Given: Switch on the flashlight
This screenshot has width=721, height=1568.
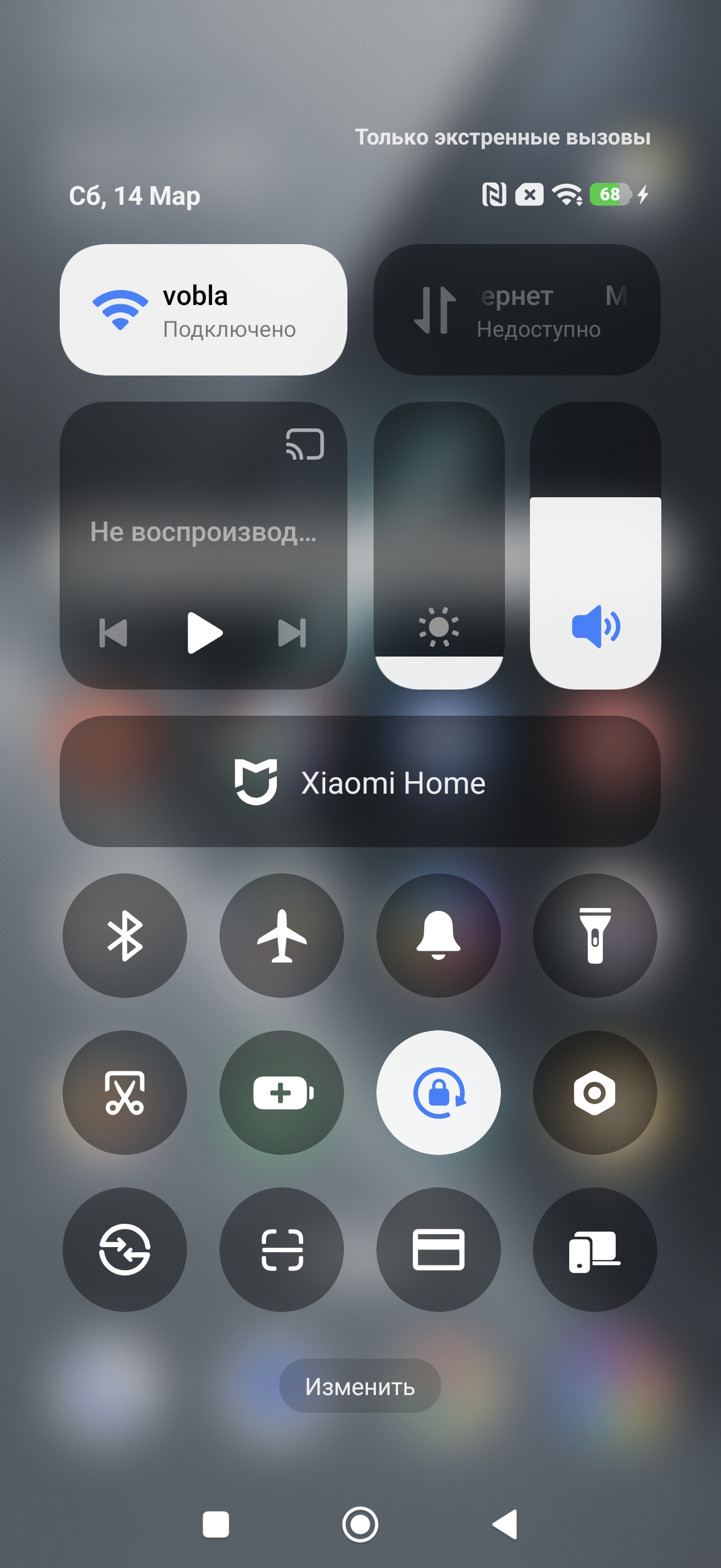Looking at the screenshot, I should (594, 935).
